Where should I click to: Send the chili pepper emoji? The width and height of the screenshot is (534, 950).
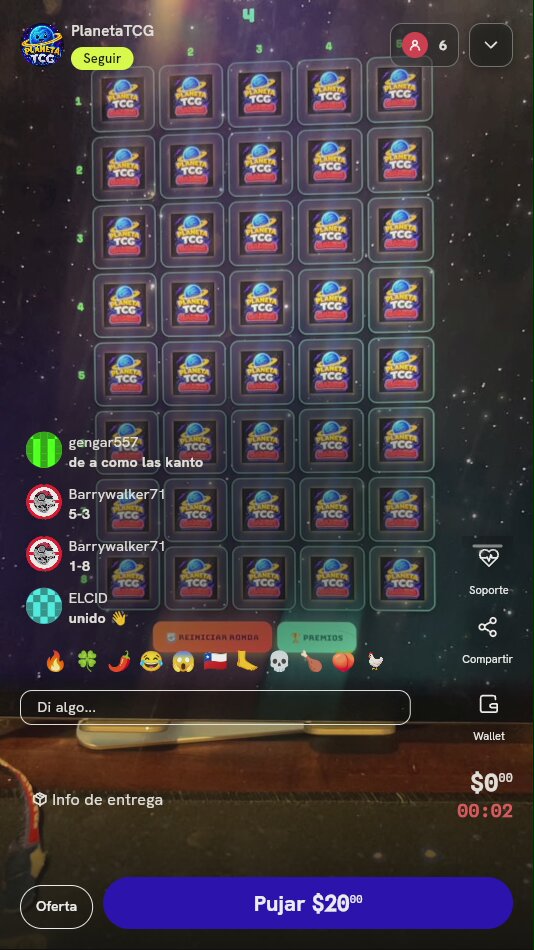(x=119, y=661)
